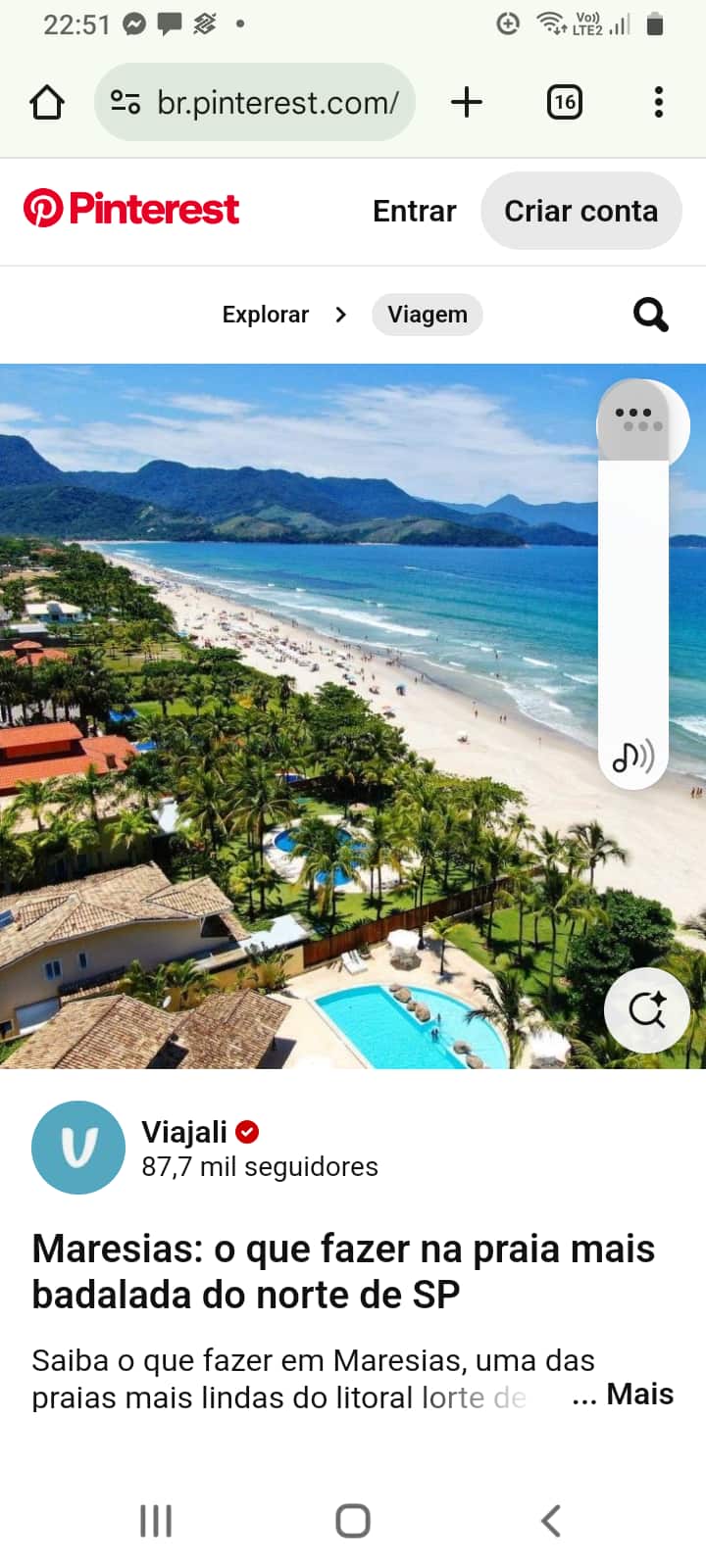Visit the Viajali profile
706x1568 pixels.
[x=184, y=1132]
